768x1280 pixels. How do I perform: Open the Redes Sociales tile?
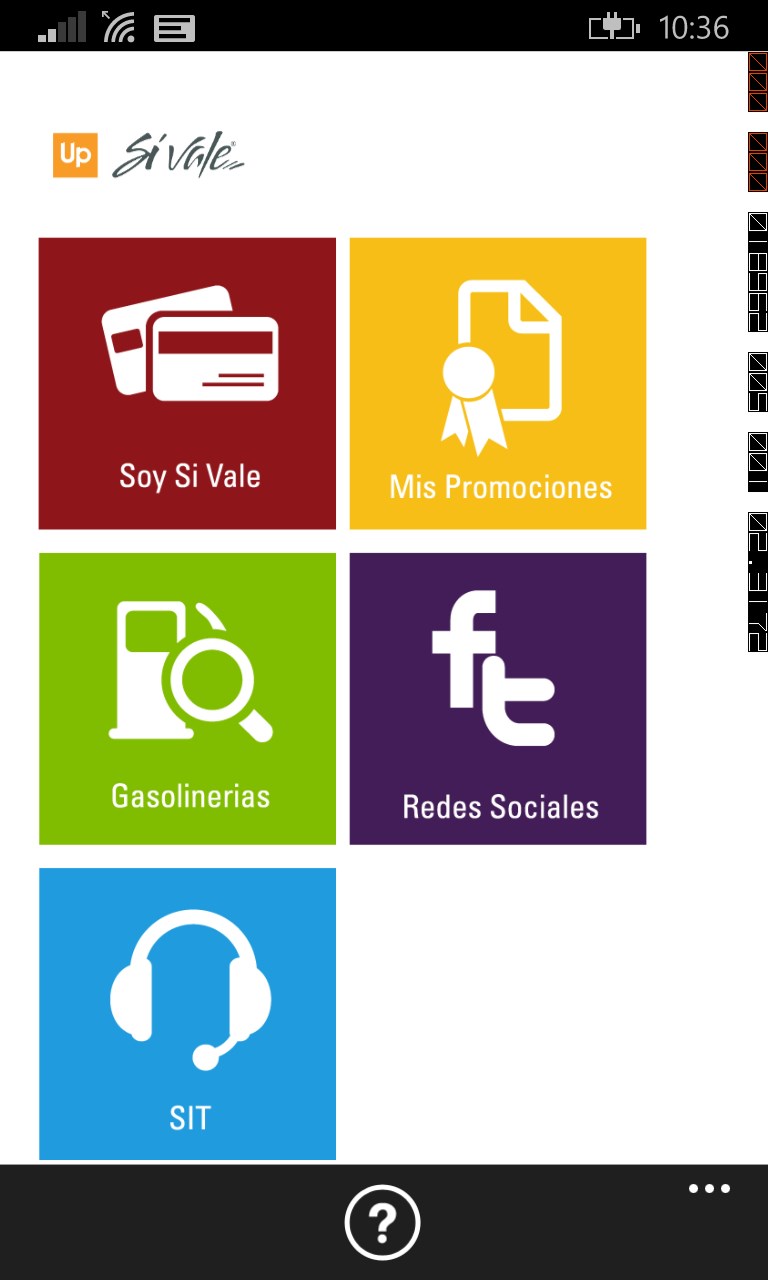coord(497,698)
